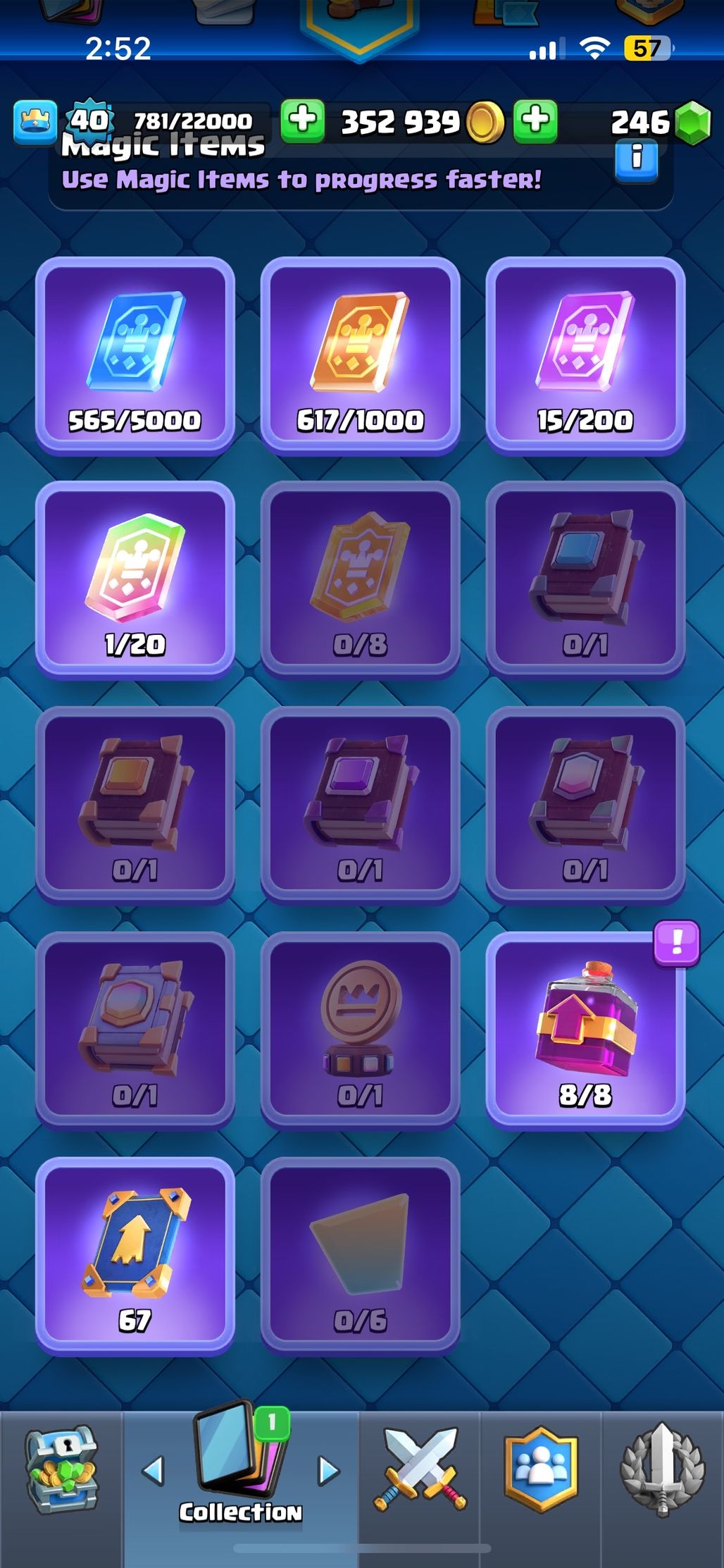
Task: Open the blue Book of Cards 0/1
Action: coord(585,579)
